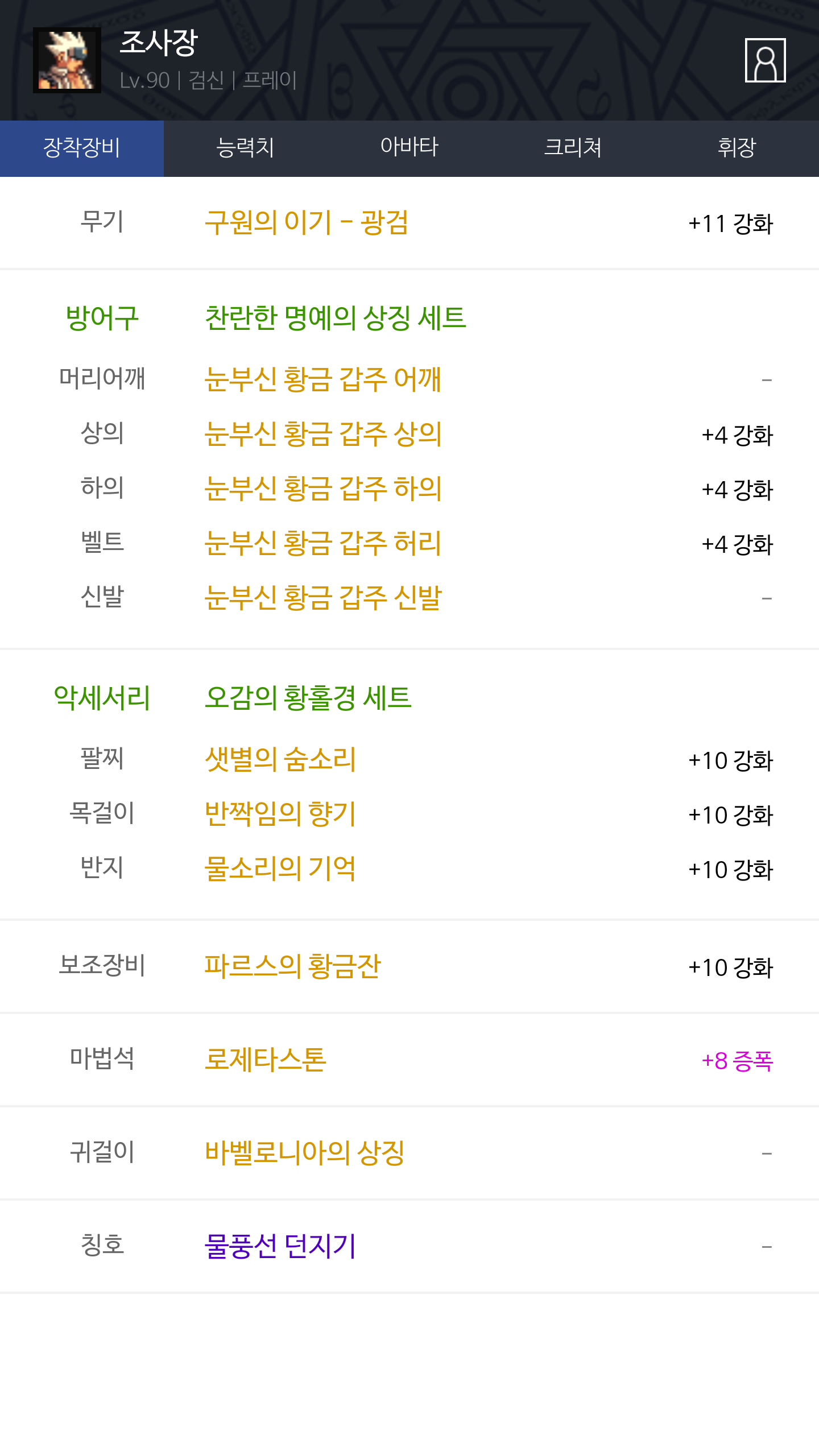The image size is (819, 1456).
Task: Switch to the 크리쳐 tab
Action: (x=573, y=148)
